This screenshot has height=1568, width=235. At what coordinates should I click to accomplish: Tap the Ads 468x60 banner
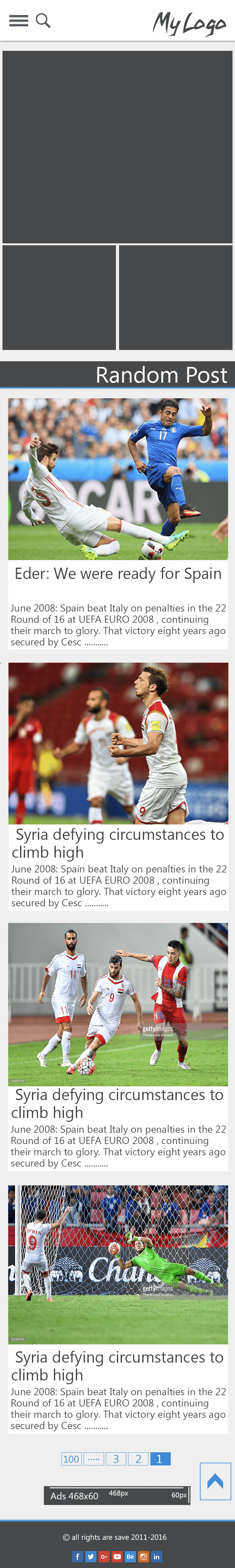(x=117, y=1495)
